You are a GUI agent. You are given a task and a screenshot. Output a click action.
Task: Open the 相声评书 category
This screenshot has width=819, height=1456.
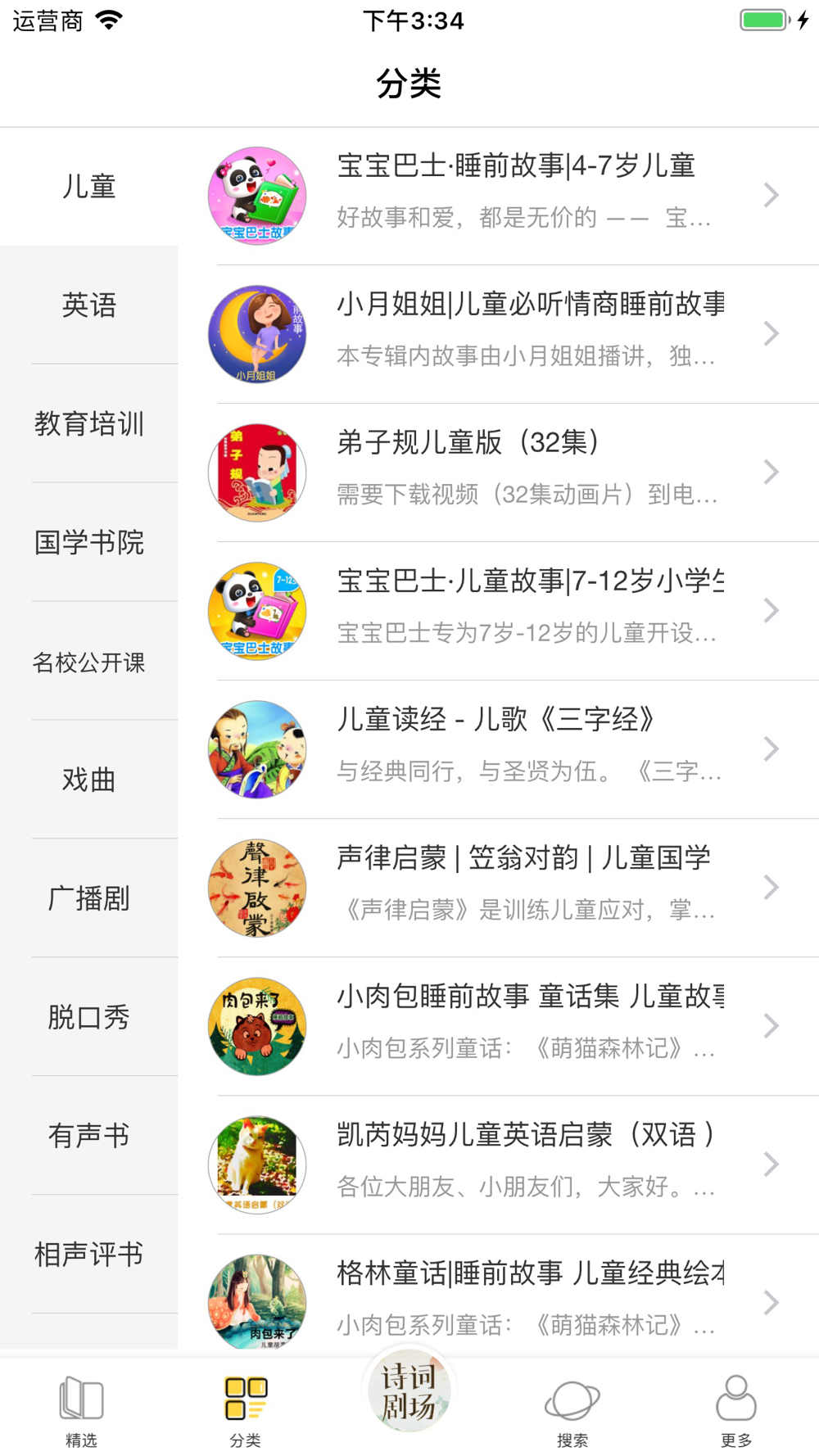pyautogui.click(x=88, y=1255)
